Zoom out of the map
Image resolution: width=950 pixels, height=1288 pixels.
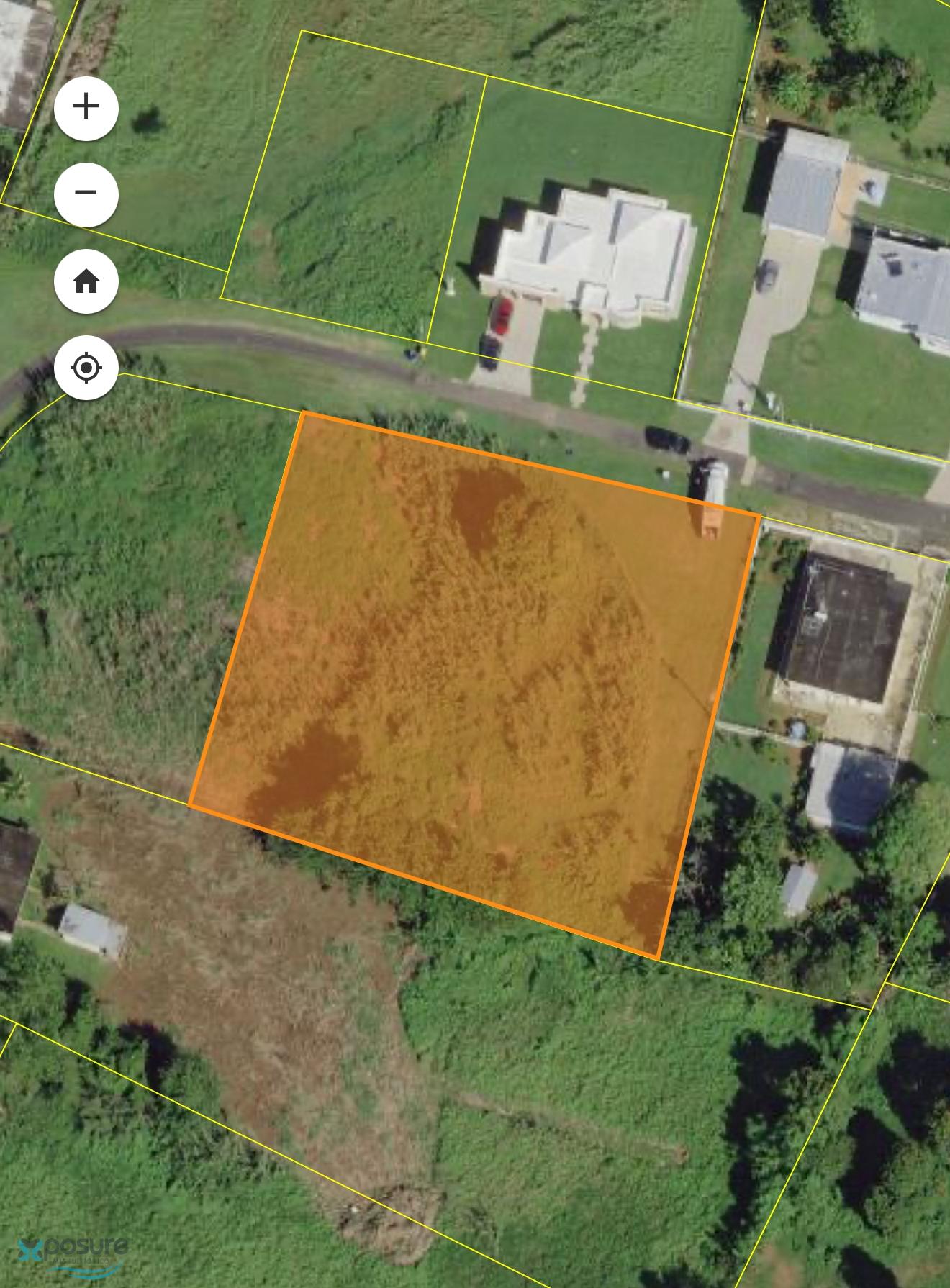86,194
